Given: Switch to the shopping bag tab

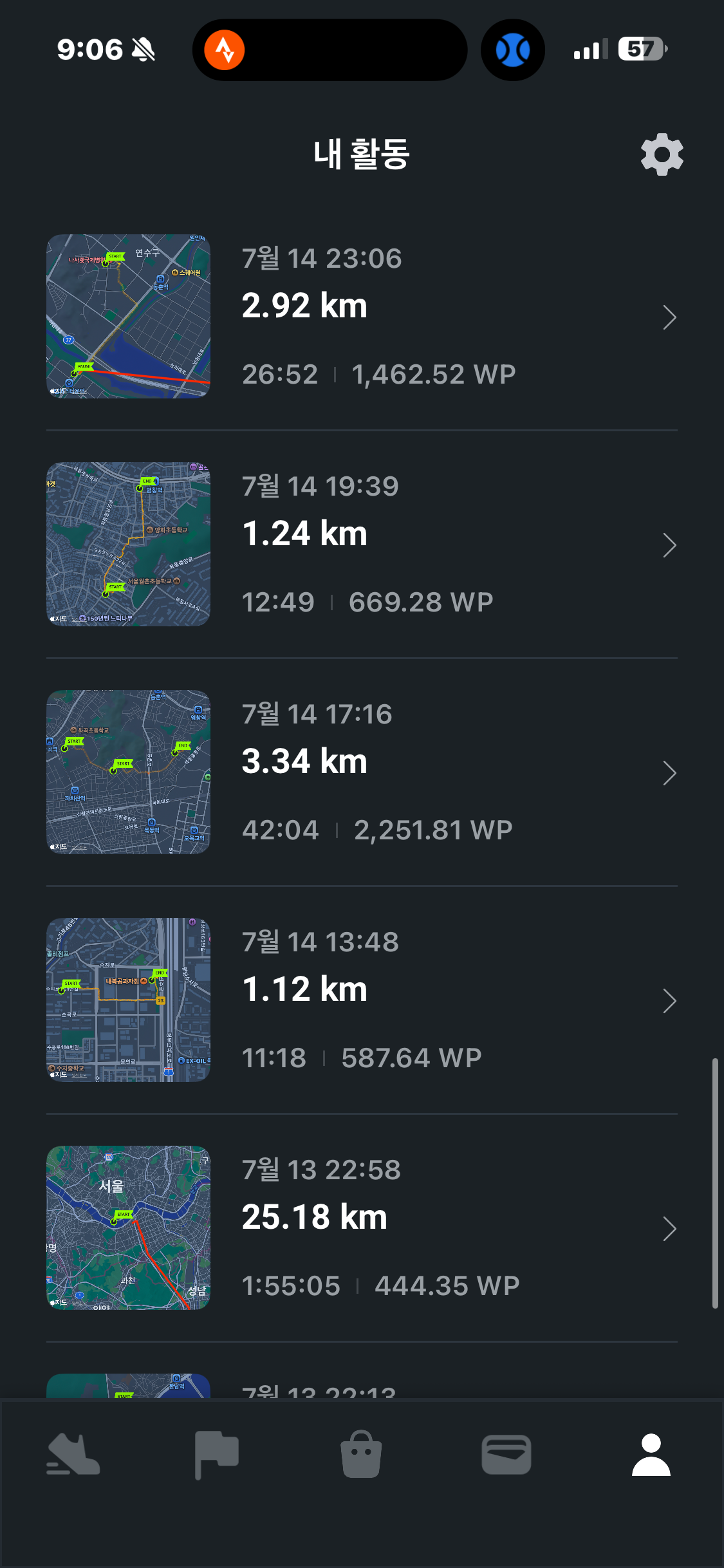Looking at the screenshot, I should 361,1454.
